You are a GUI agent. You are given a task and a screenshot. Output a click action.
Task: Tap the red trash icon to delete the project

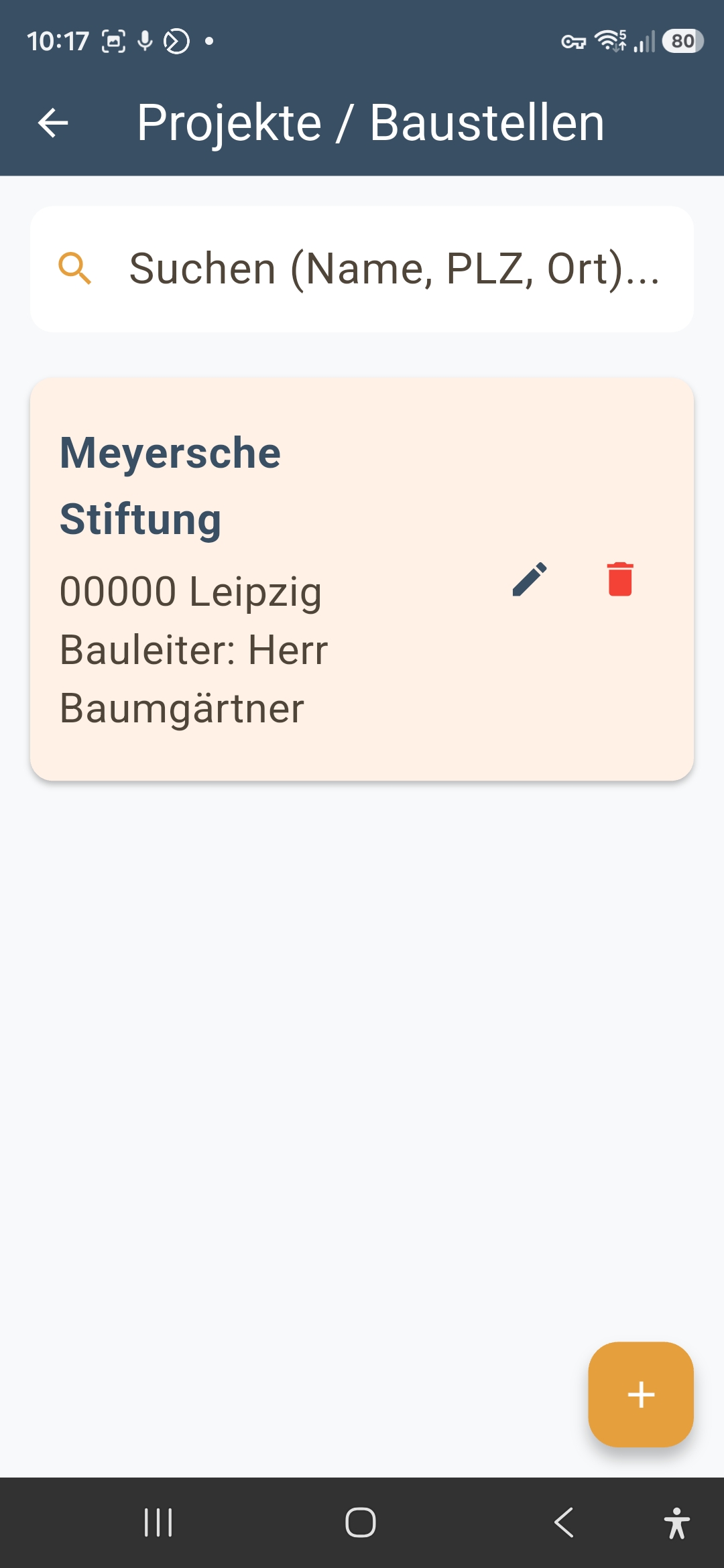click(619, 580)
